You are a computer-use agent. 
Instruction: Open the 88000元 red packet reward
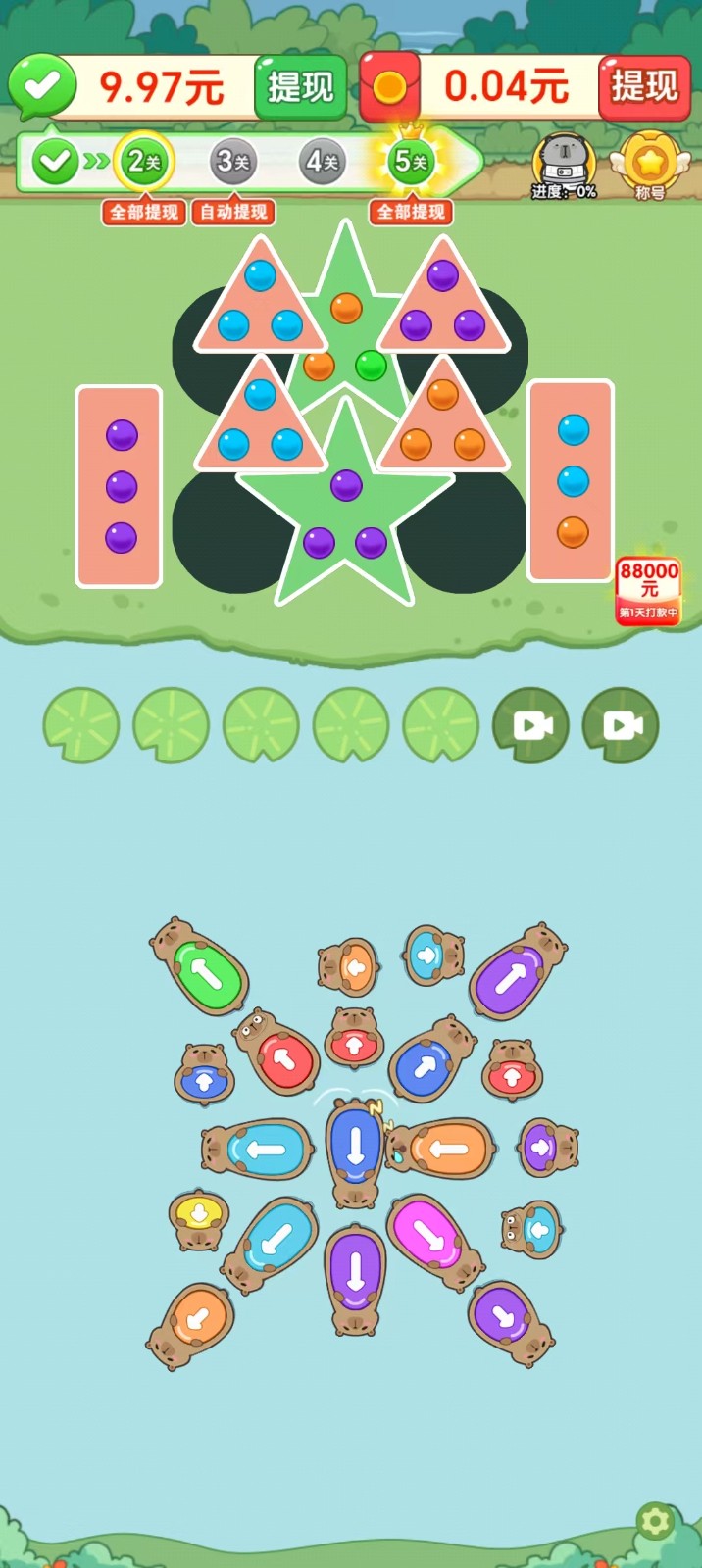tap(648, 589)
